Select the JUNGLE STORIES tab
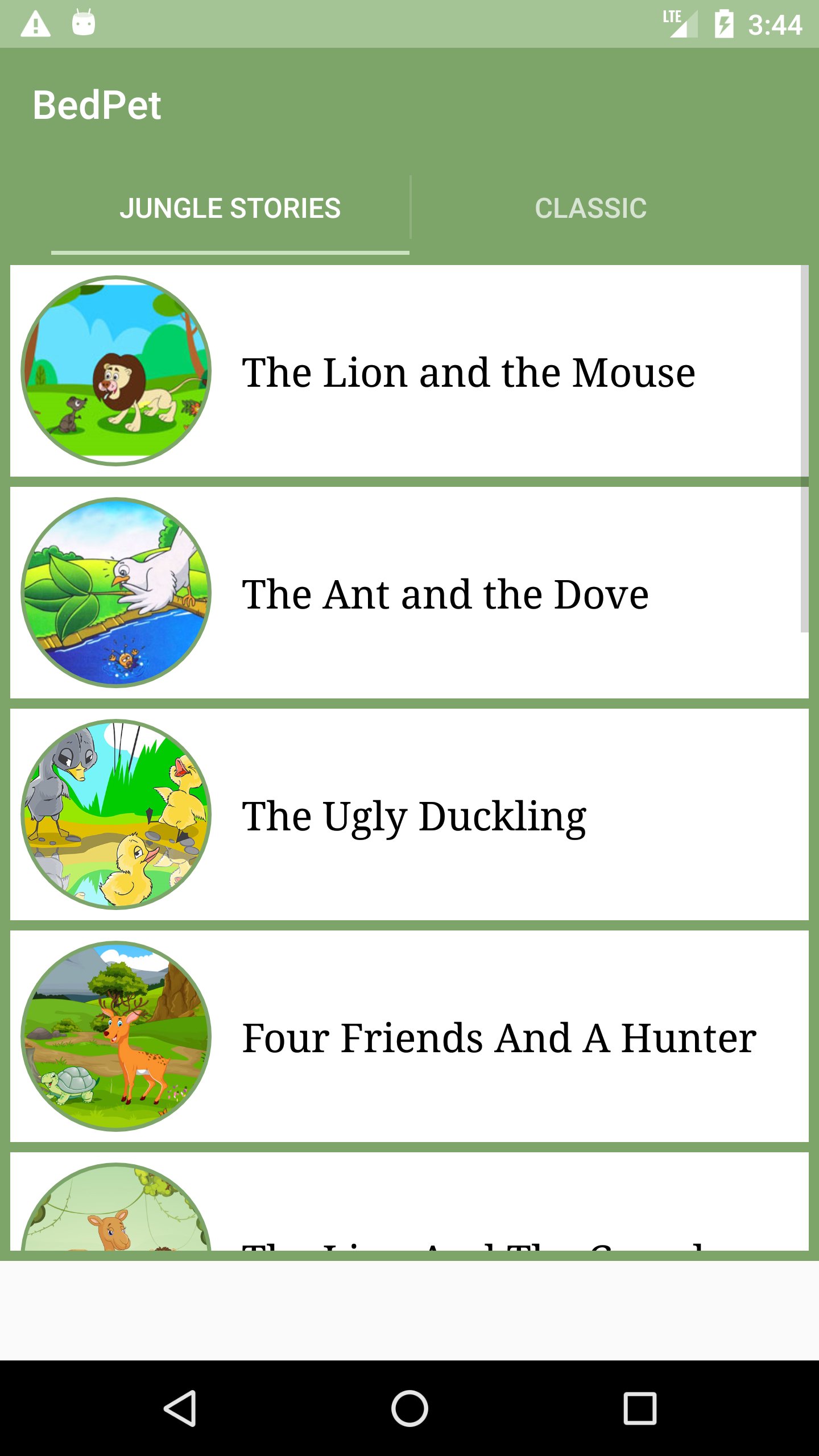The image size is (819, 1456). coord(230,208)
